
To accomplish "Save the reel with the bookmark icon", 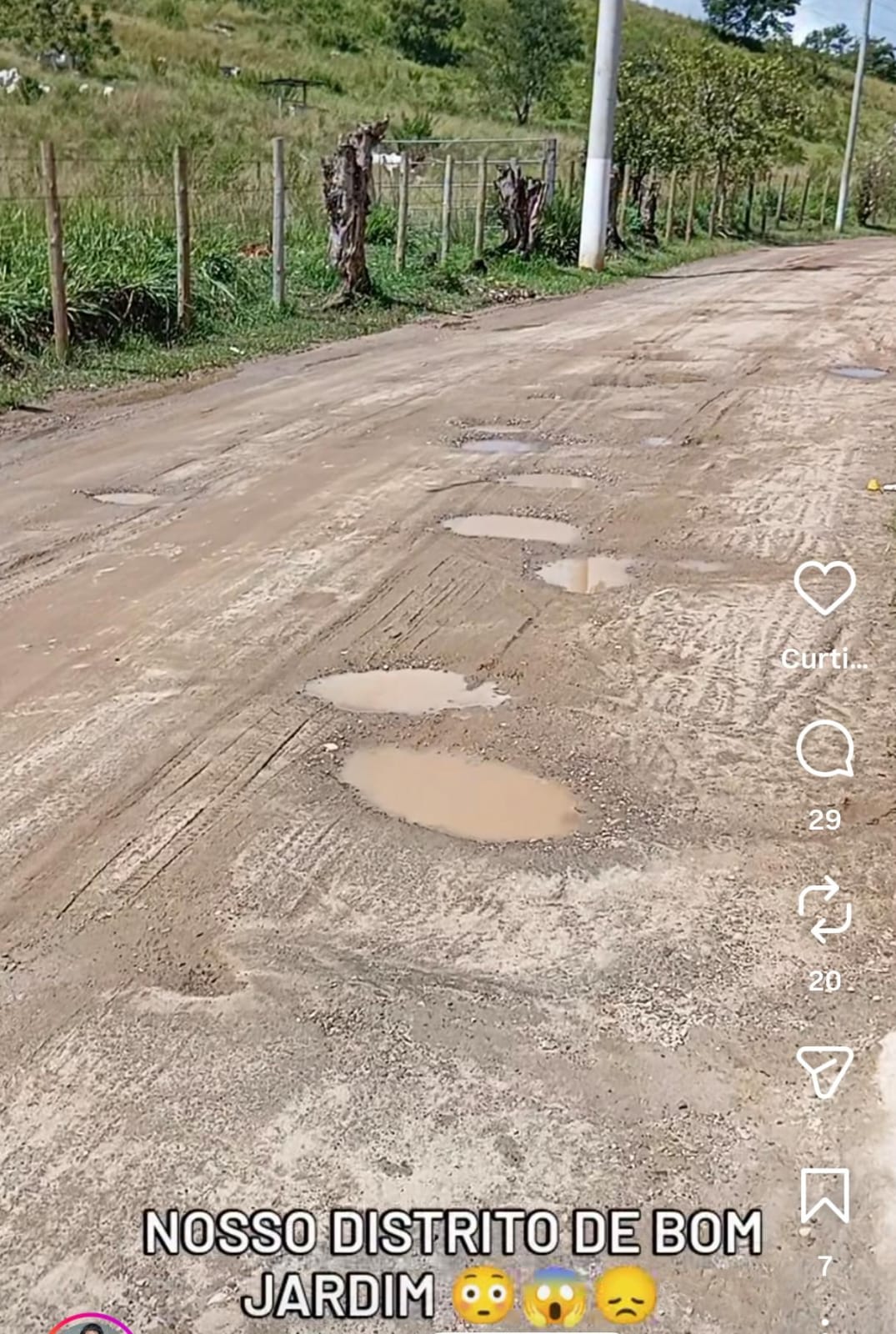I will [824, 1195].
